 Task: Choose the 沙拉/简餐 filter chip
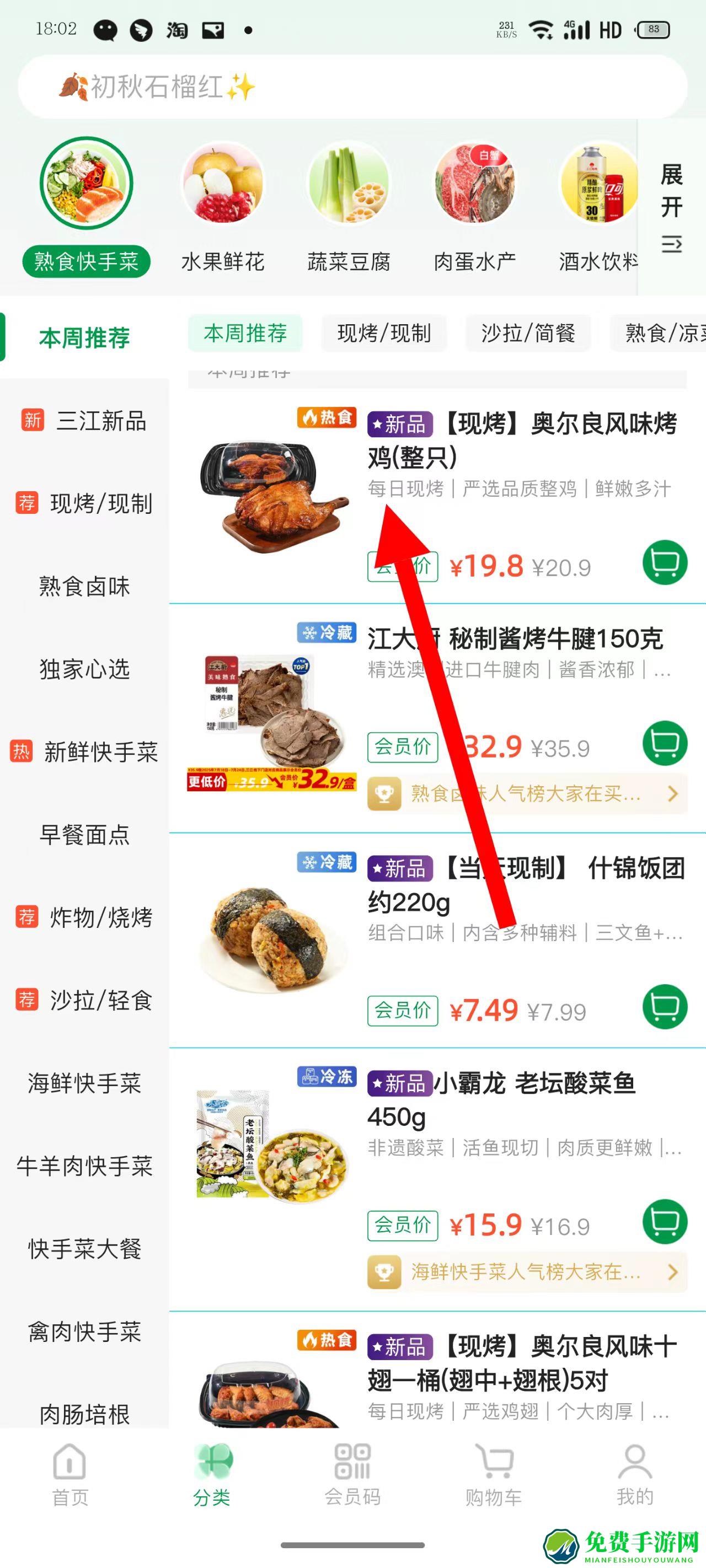(x=527, y=333)
